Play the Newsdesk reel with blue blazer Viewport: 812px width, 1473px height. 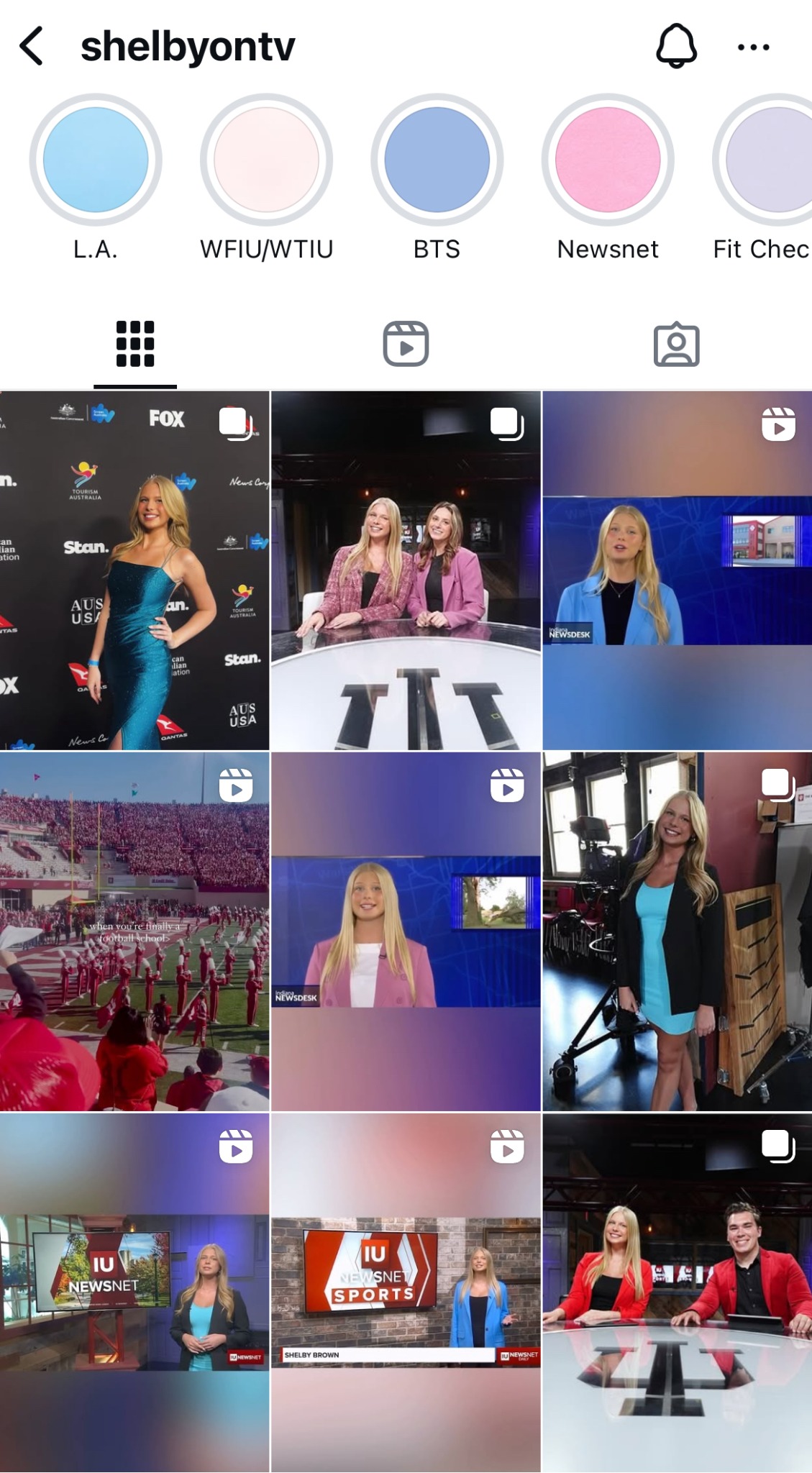(677, 570)
